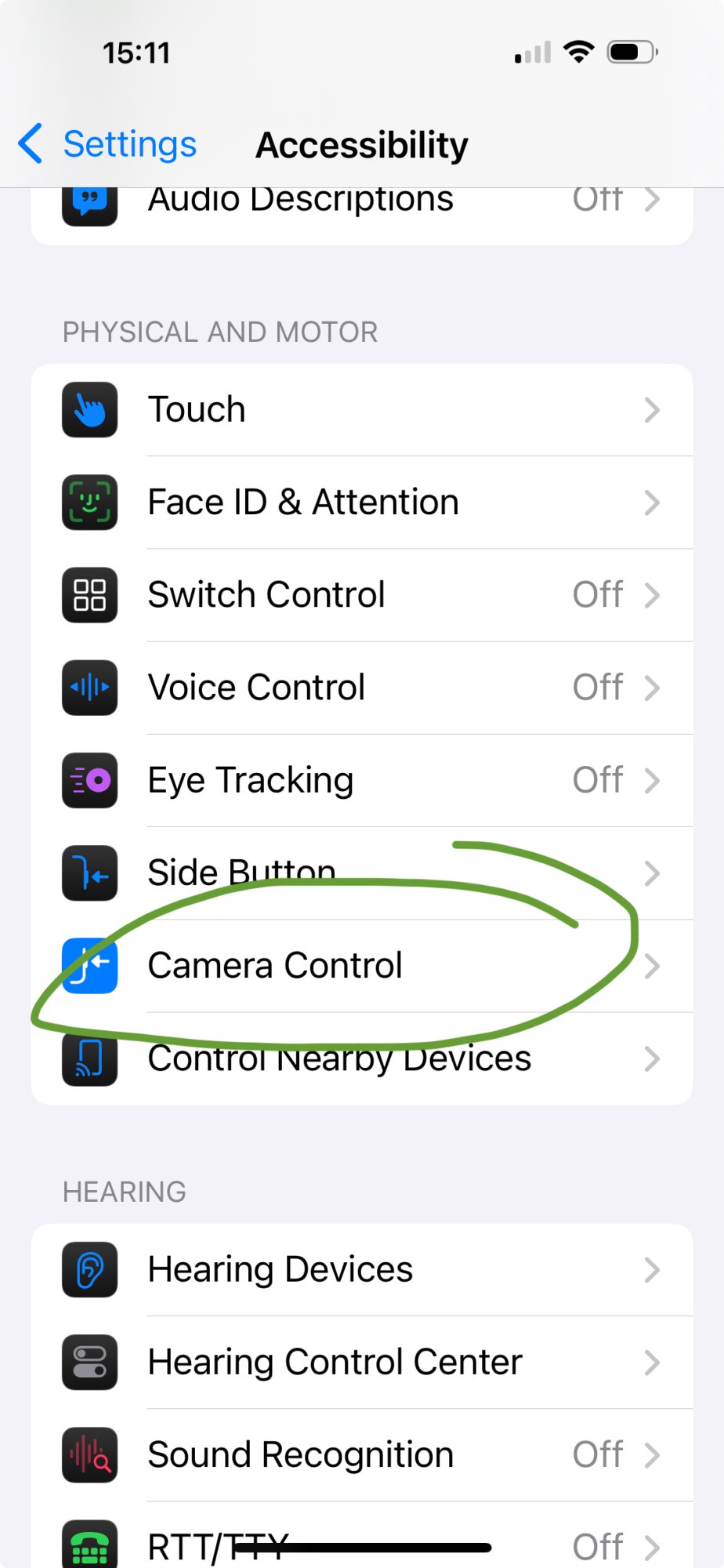Open Voice Control settings
The width and height of the screenshot is (724, 1568).
coord(360,688)
